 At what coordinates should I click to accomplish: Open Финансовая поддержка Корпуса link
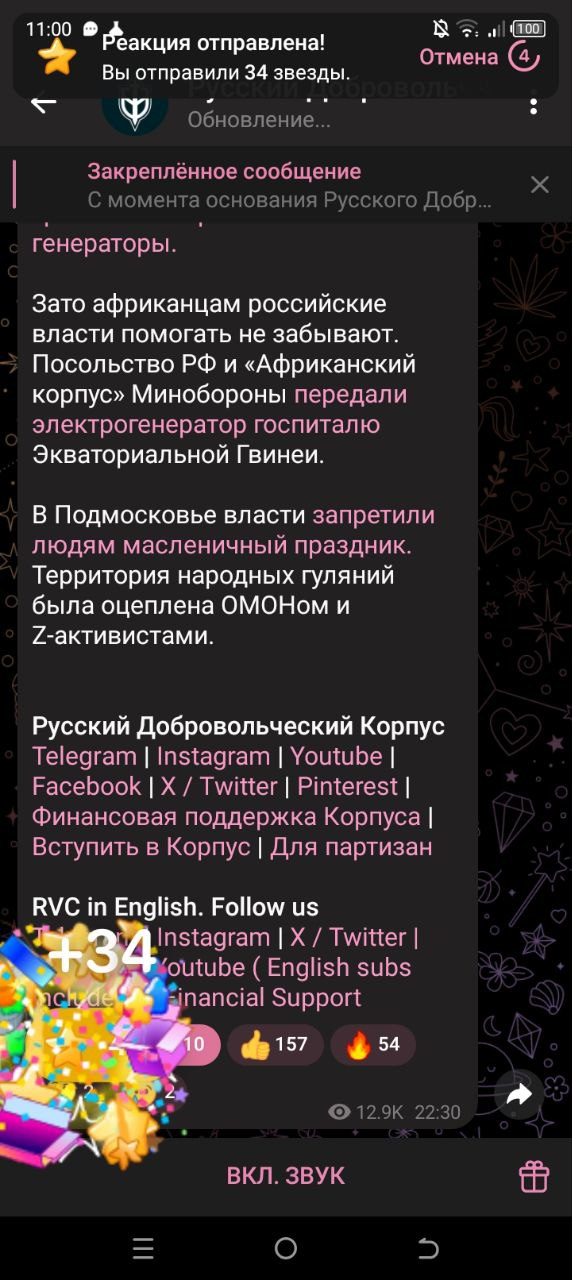pyautogui.click(x=226, y=816)
